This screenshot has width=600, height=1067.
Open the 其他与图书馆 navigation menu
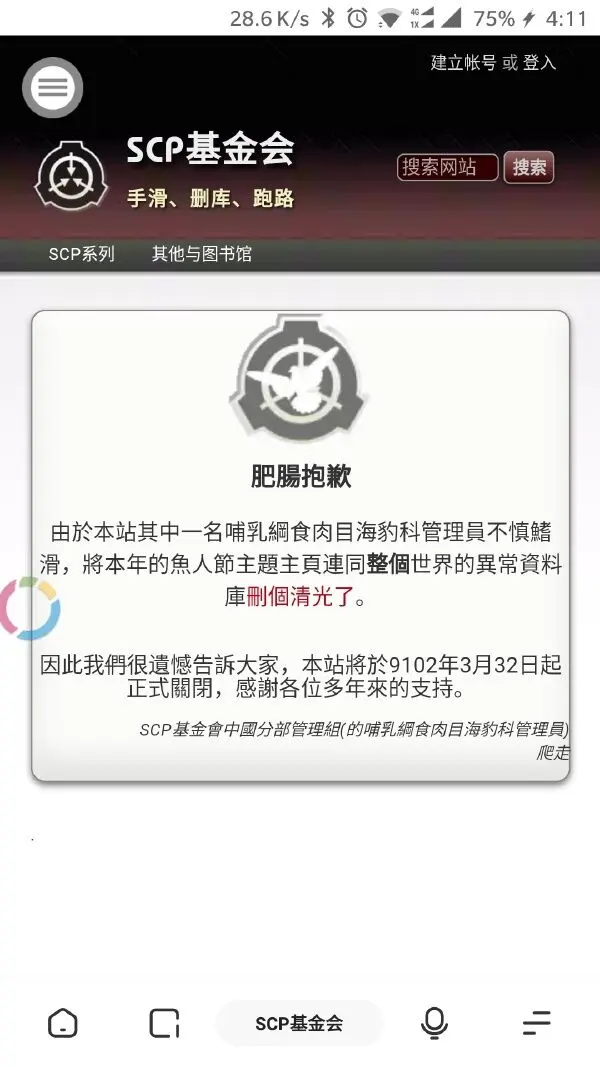coord(201,254)
